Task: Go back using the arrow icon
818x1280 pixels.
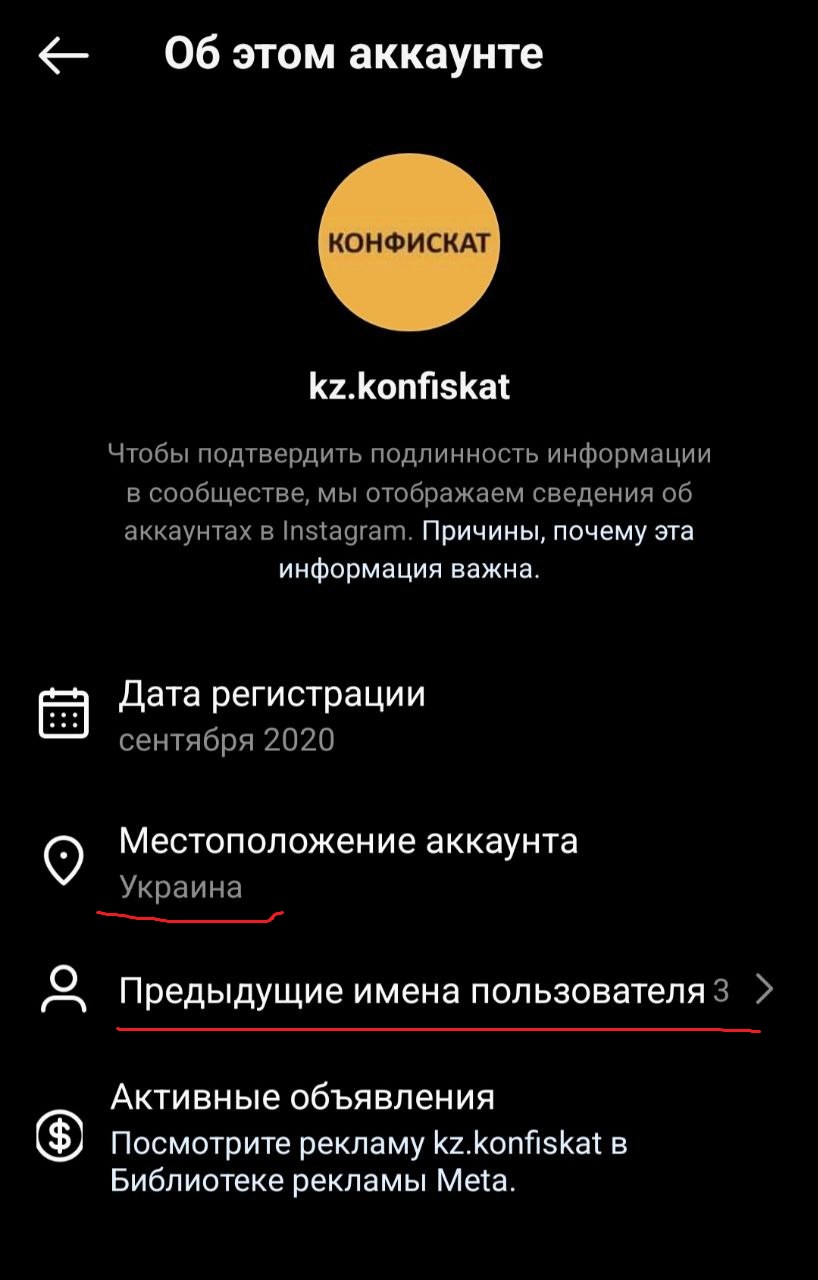Action: pyautogui.click(x=63, y=56)
